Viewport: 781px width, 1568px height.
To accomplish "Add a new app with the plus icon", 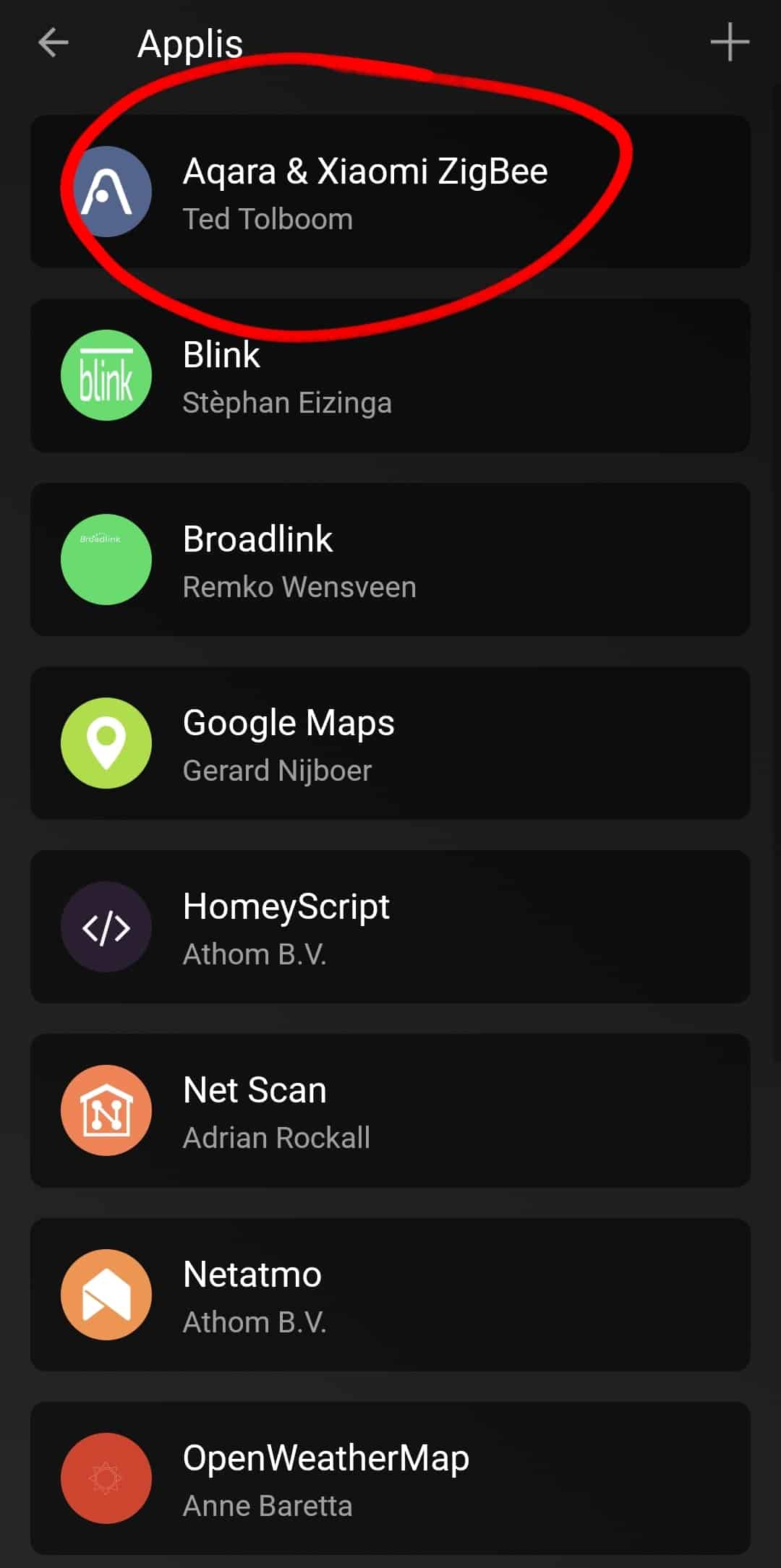I will (730, 43).
